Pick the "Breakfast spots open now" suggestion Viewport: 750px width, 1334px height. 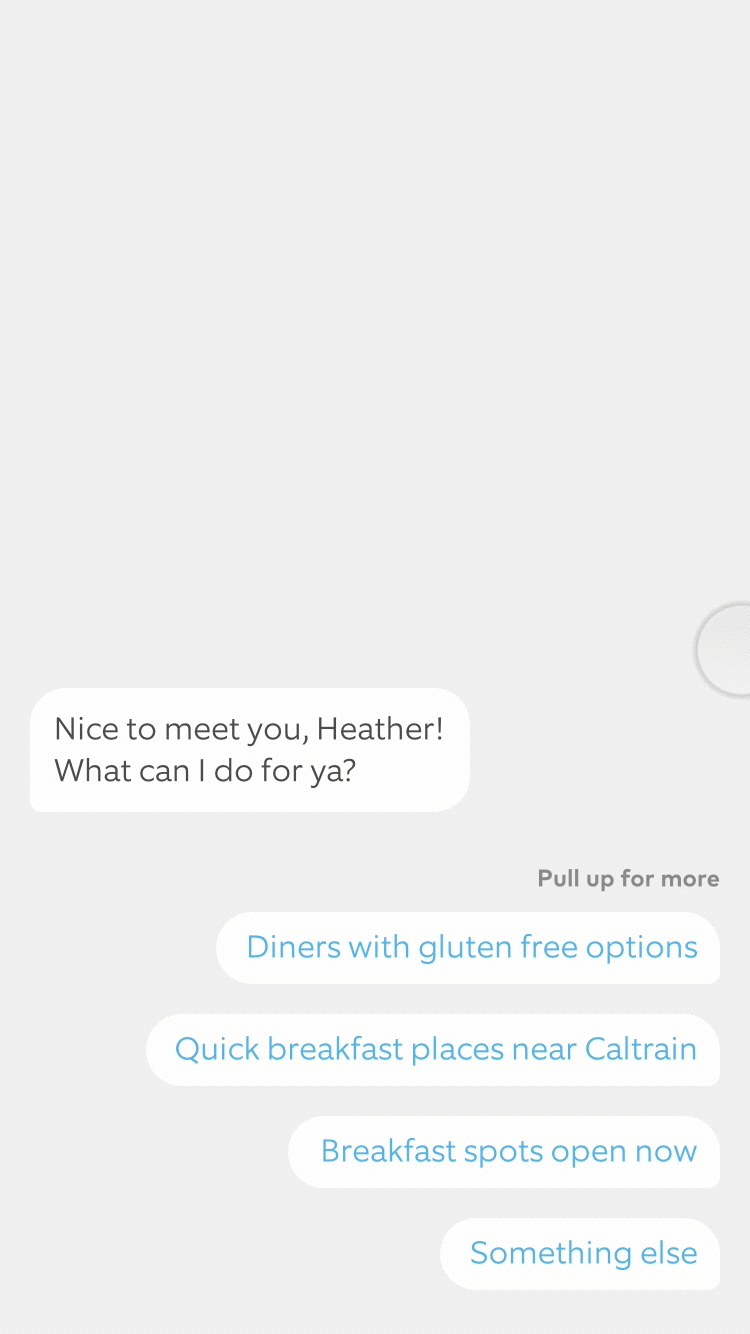coord(505,1151)
